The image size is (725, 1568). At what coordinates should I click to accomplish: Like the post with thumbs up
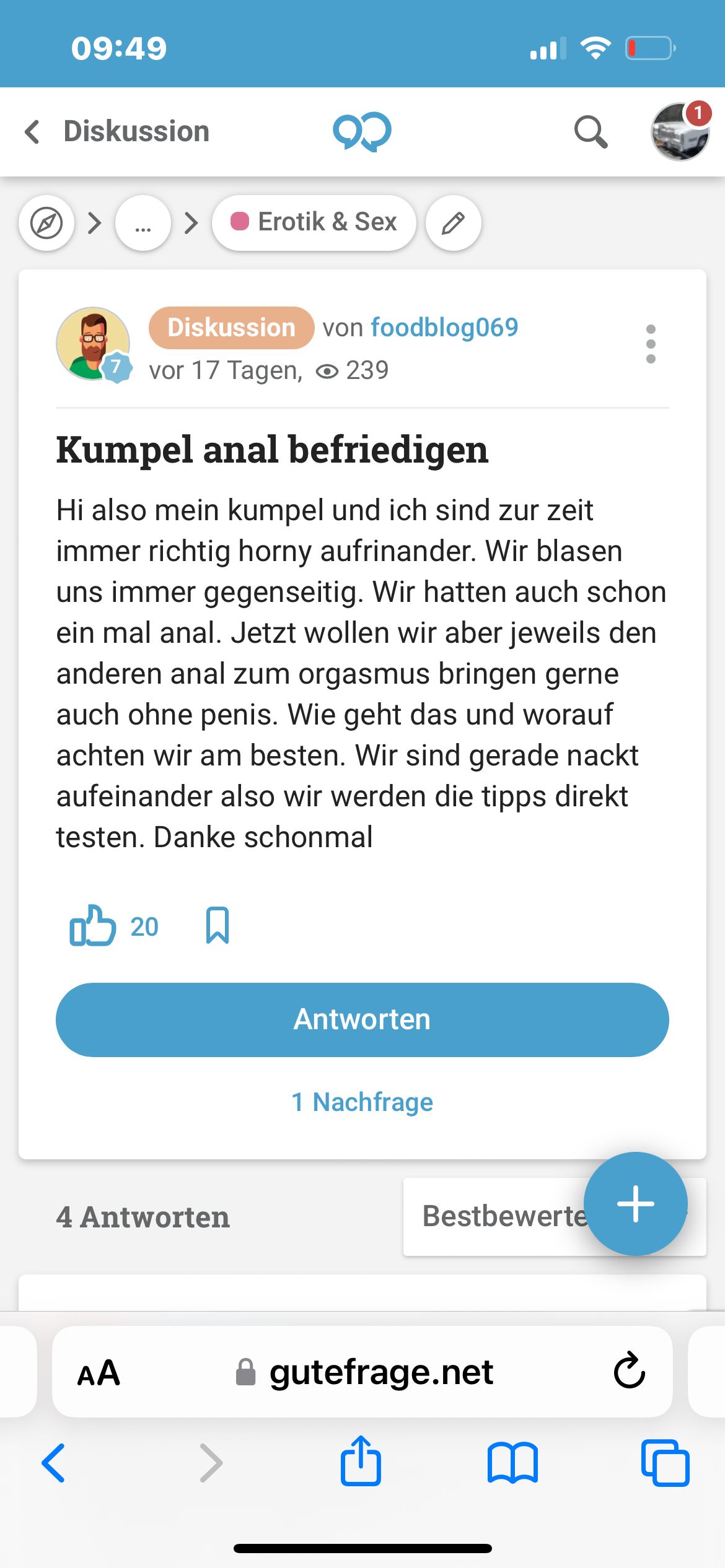tap(93, 926)
